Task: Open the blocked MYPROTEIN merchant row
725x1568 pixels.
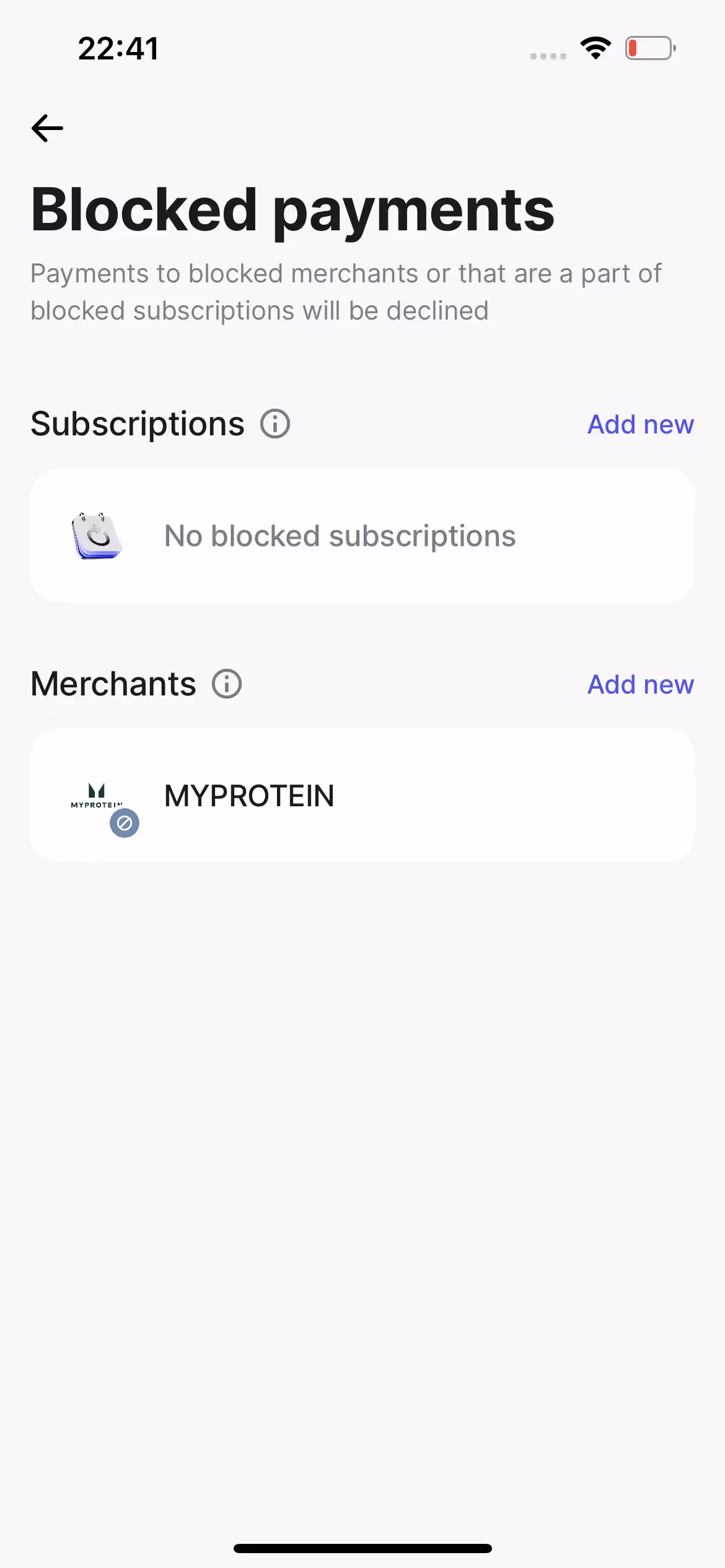Action: pos(362,796)
